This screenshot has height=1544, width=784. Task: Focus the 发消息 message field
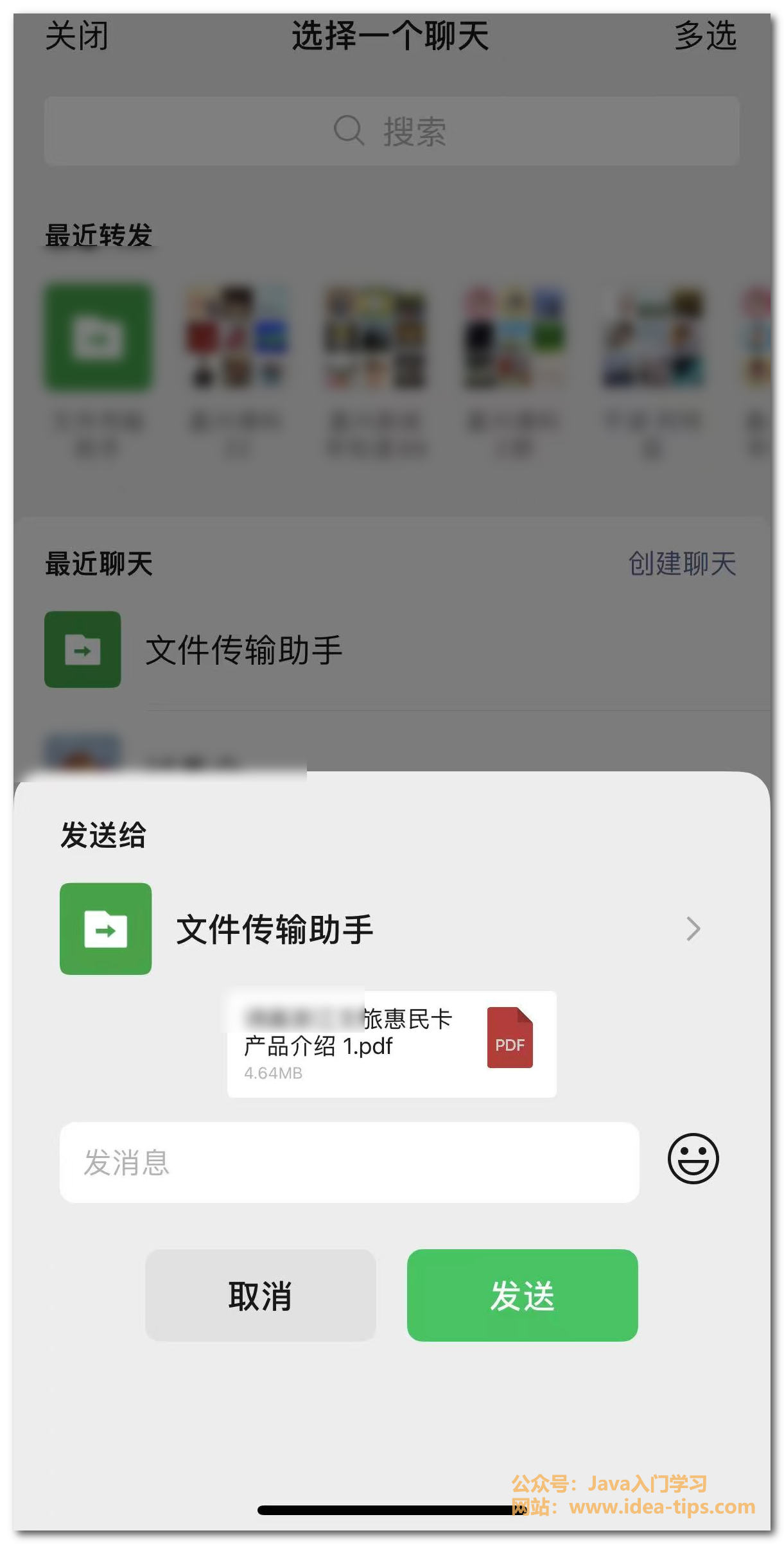pyautogui.click(x=349, y=1162)
